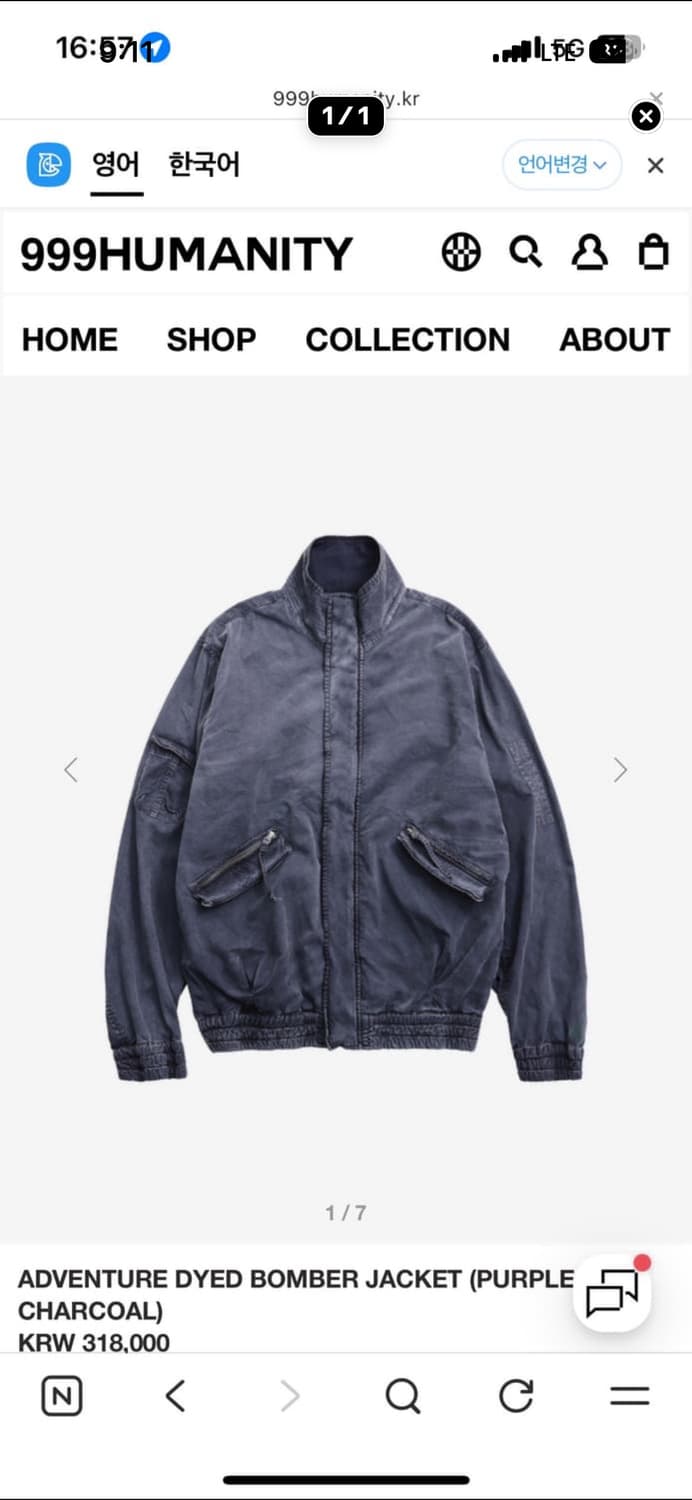Show the previous product image

pyautogui.click(x=71, y=769)
